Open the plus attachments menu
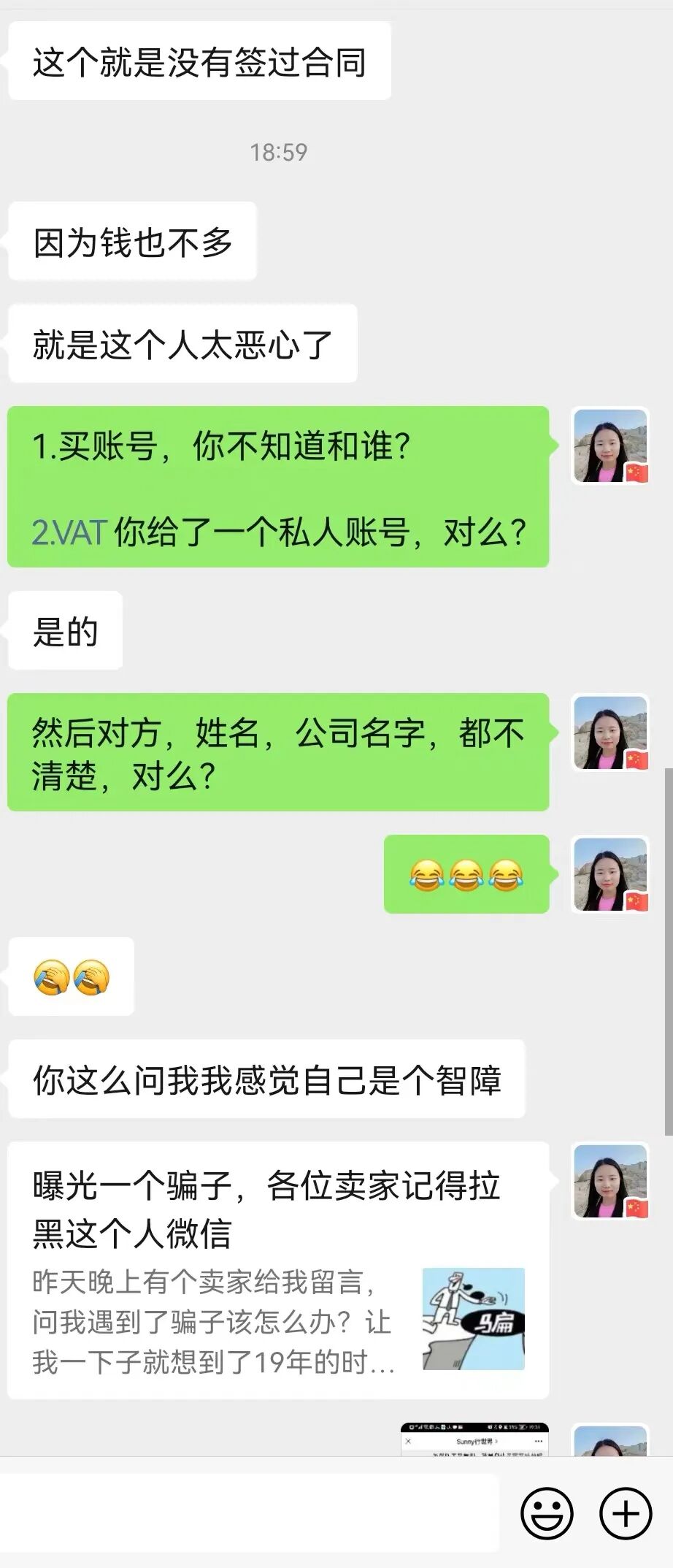The image size is (673, 1568). (626, 1514)
